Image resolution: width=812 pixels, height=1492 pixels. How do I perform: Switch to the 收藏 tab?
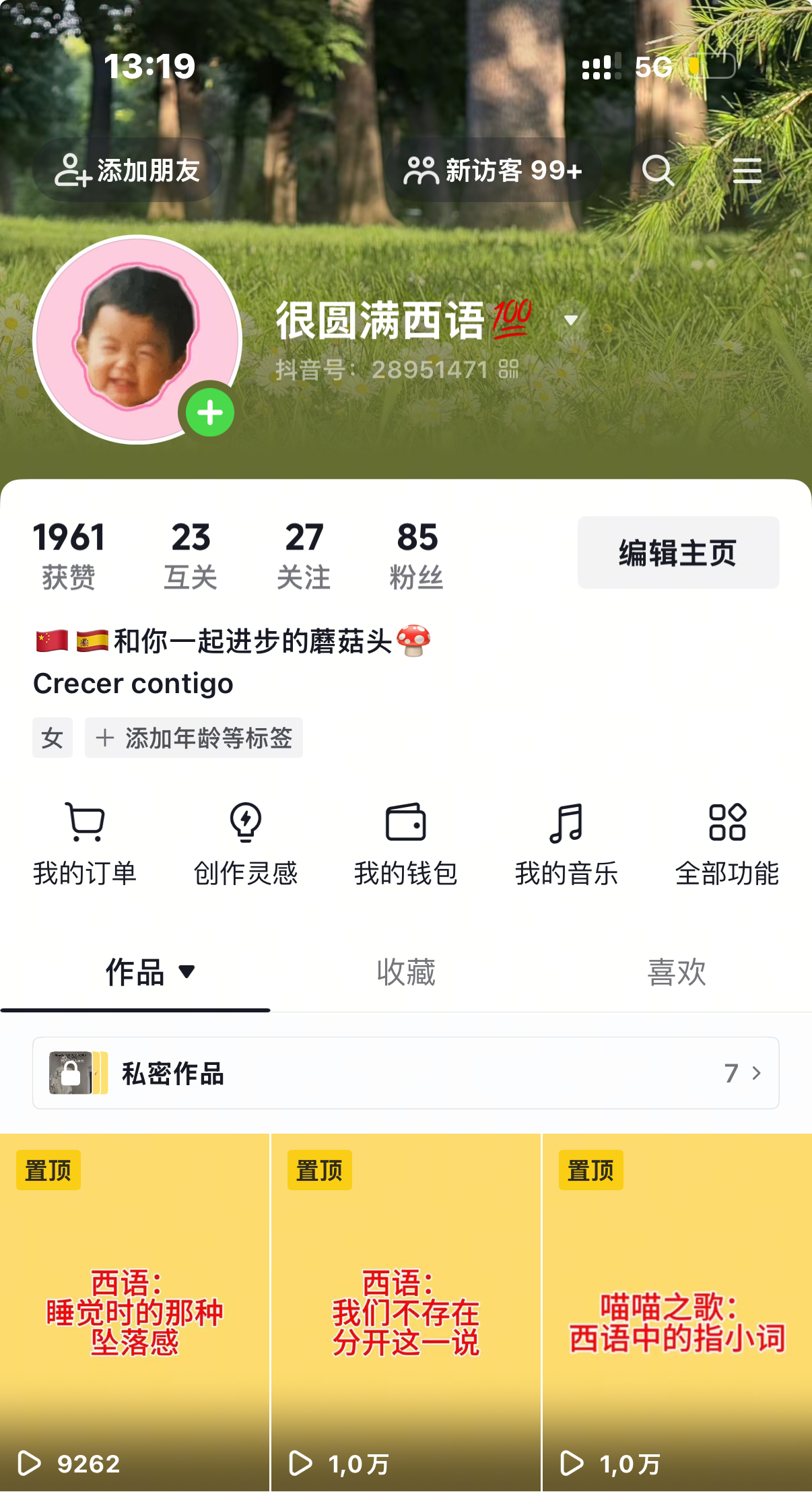[x=406, y=972]
